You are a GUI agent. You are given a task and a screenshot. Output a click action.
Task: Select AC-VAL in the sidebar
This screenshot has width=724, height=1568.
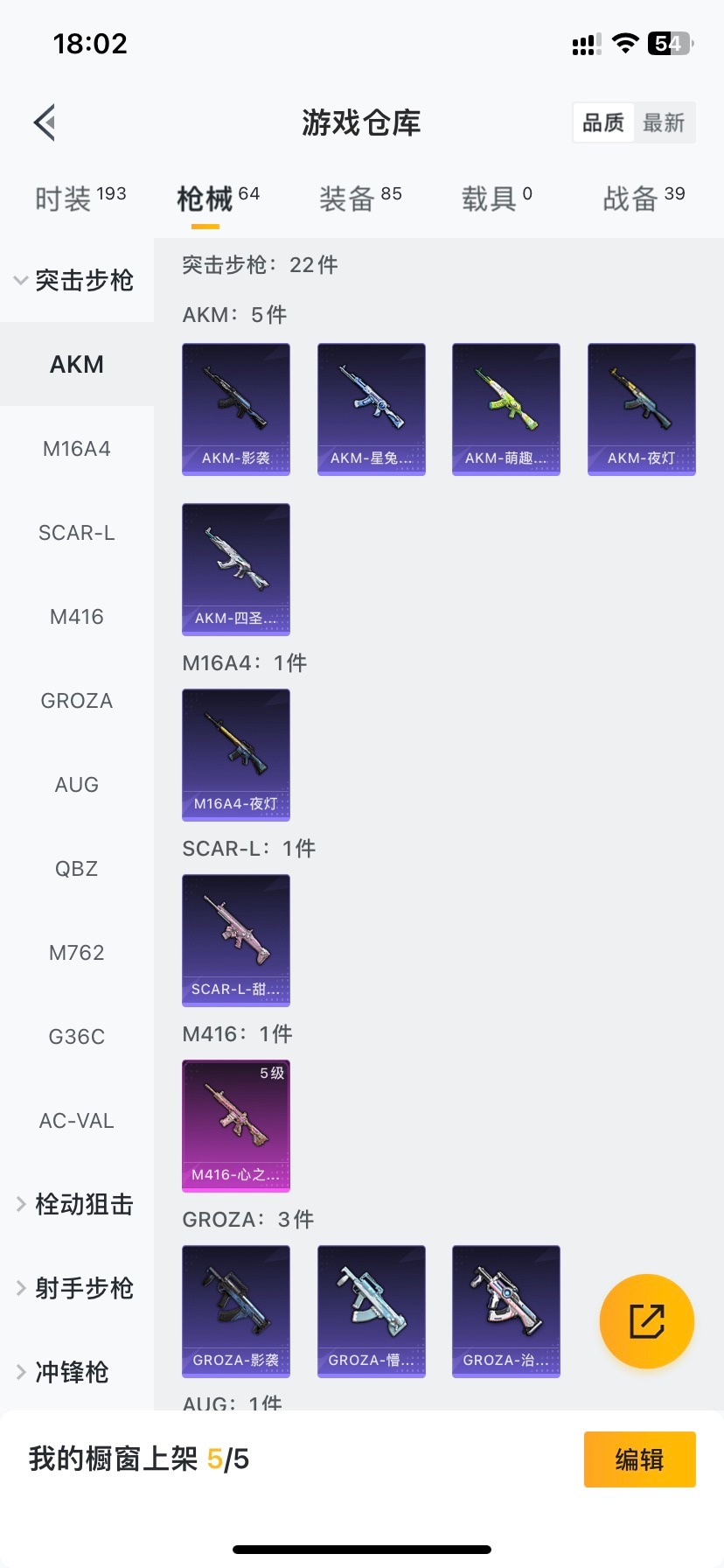click(77, 1121)
